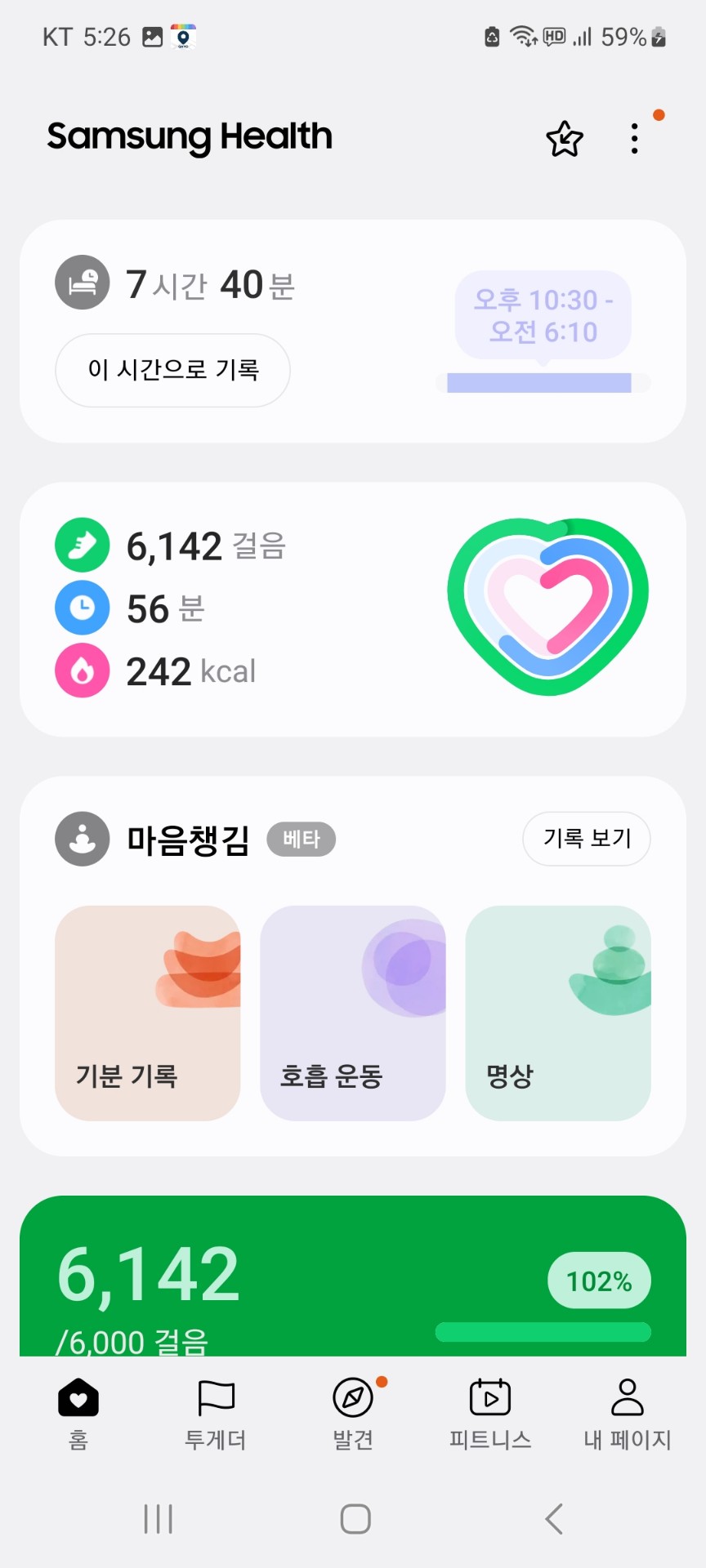Tap the system back button
Screen dimensions: 706x1568
[554, 1519]
